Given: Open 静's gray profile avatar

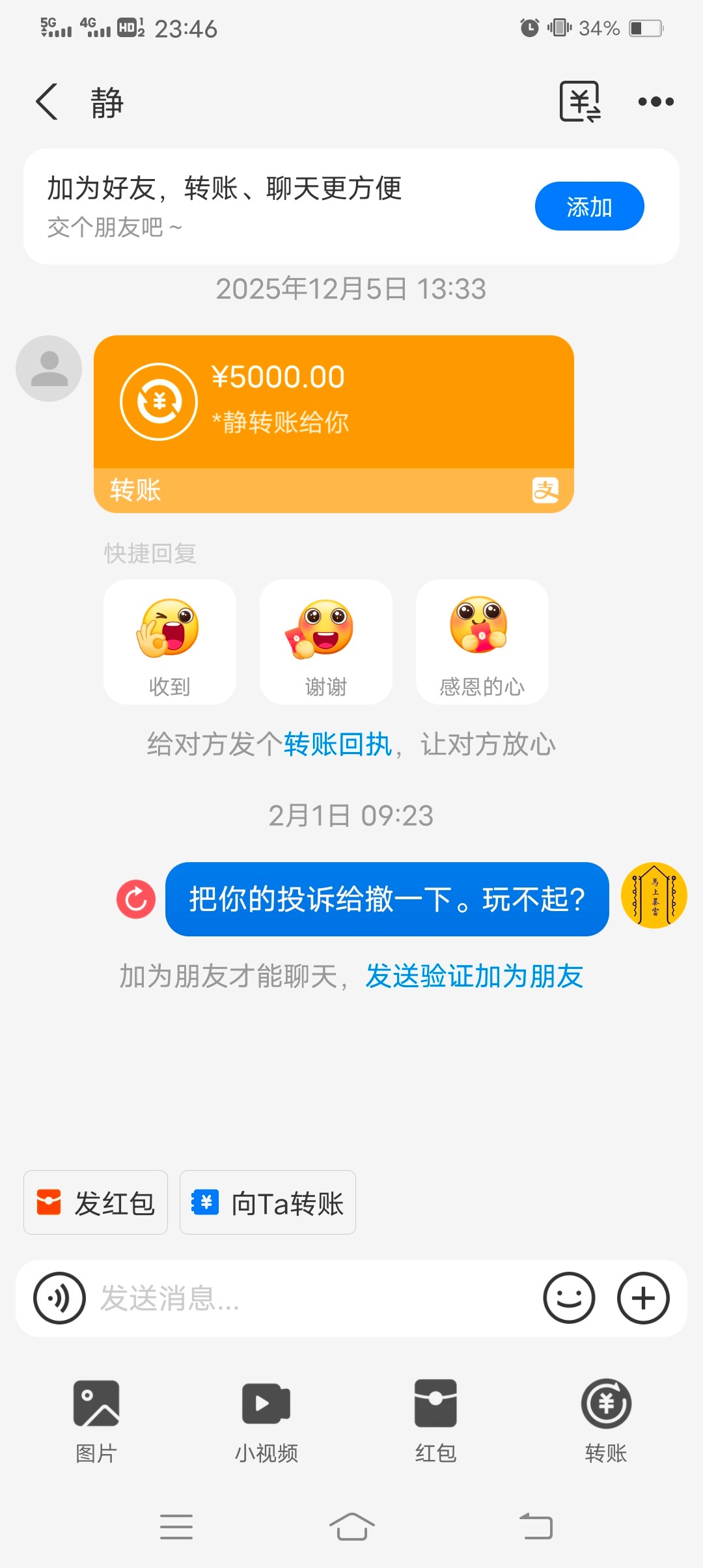Looking at the screenshot, I should pyautogui.click(x=49, y=369).
